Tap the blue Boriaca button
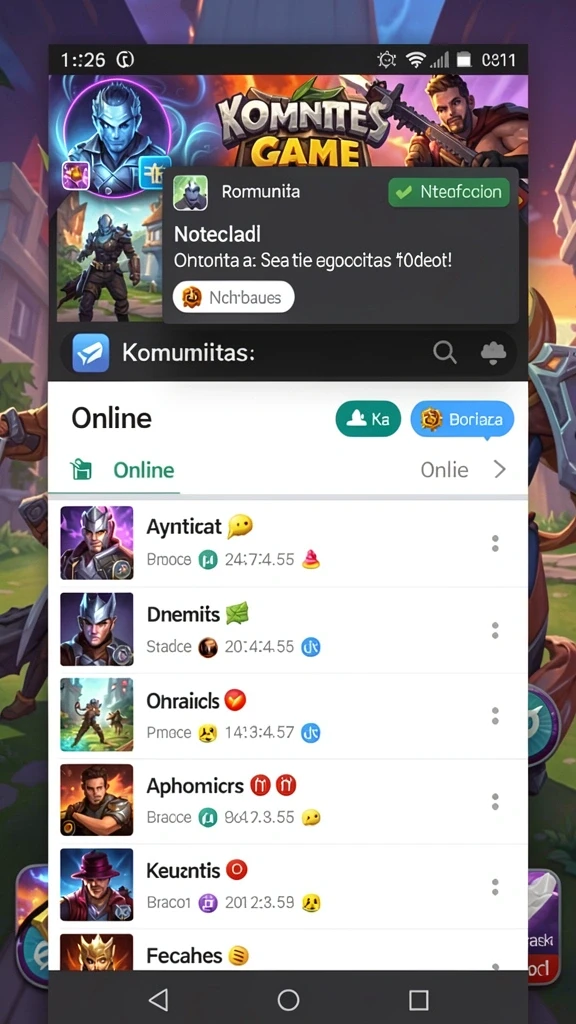This screenshot has width=576, height=1024. [462, 419]
